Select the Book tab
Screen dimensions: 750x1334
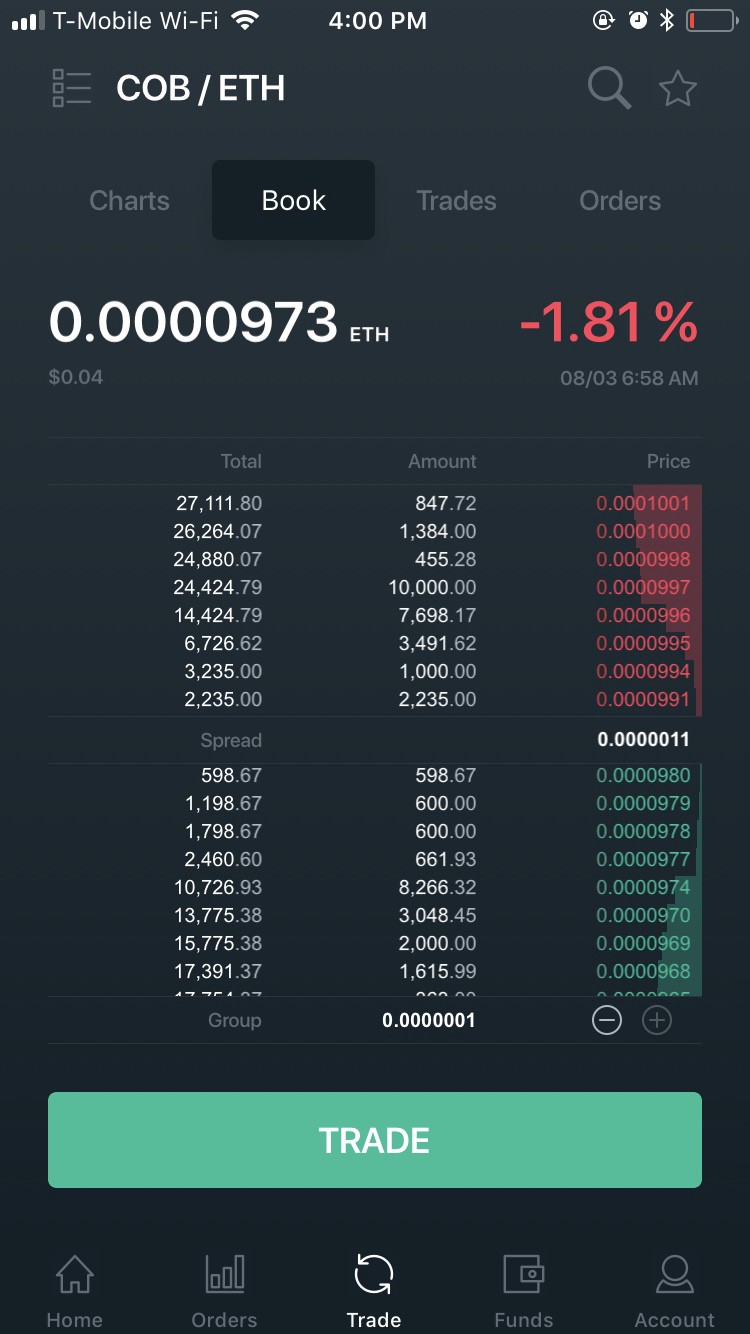pos(293,200)
